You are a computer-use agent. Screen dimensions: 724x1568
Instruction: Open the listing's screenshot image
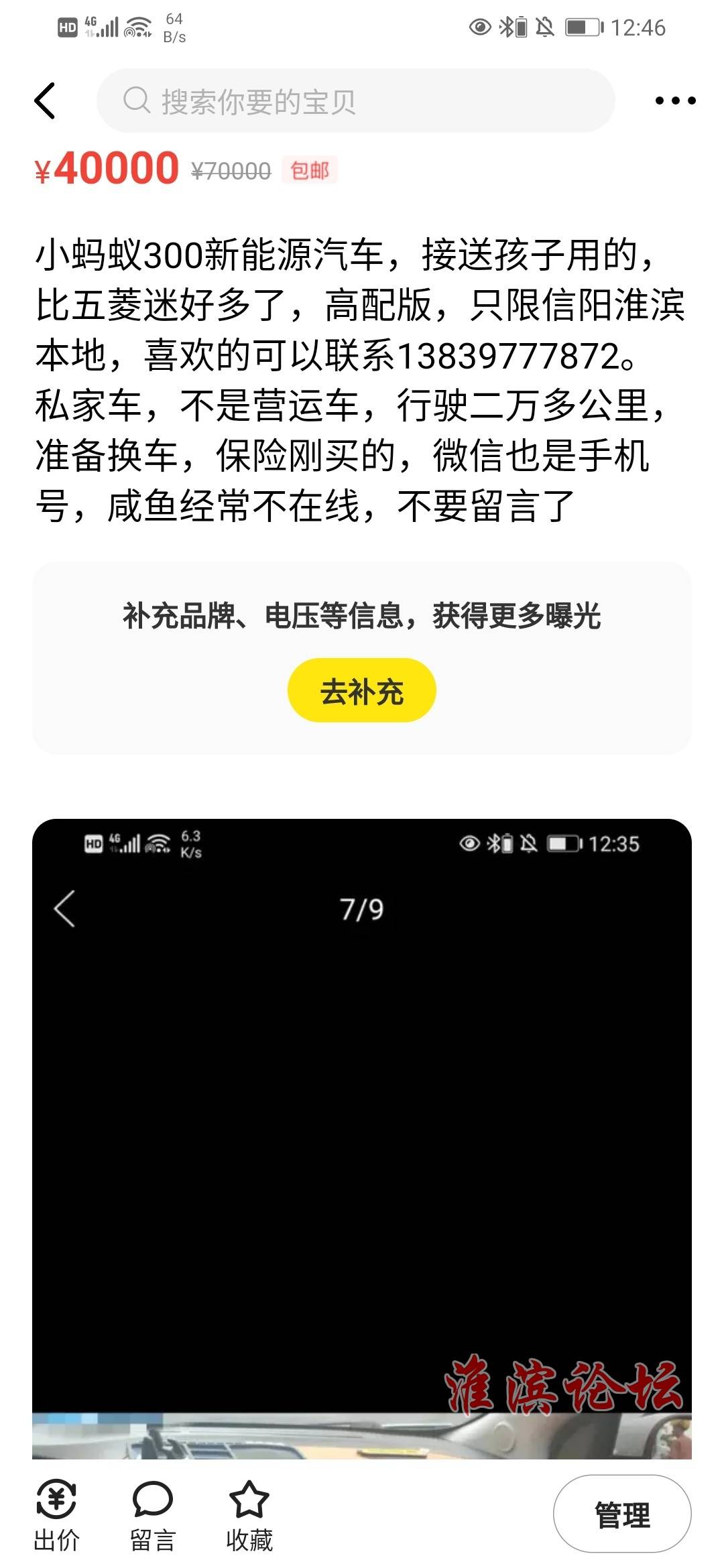click(361, 1139)
